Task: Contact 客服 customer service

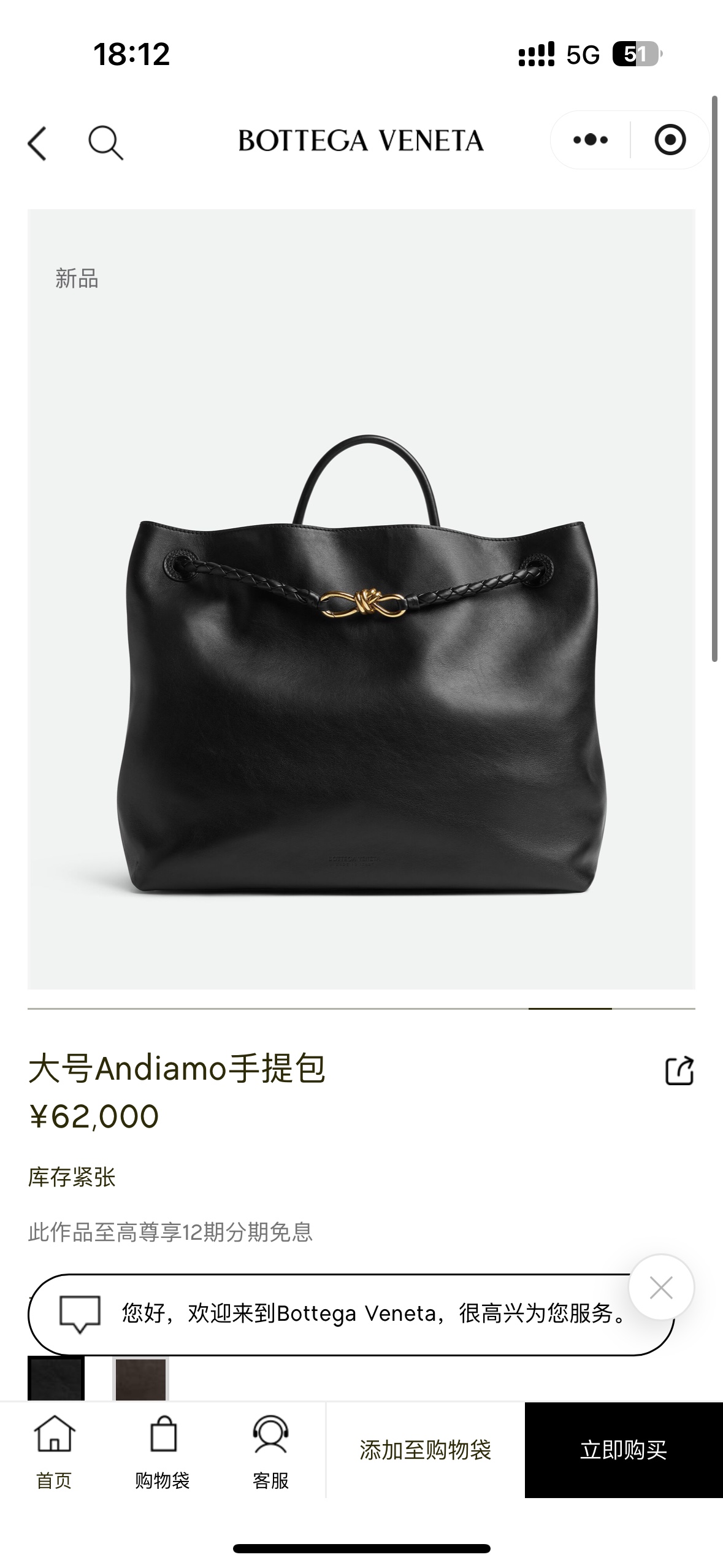Action: [270, 1452]
